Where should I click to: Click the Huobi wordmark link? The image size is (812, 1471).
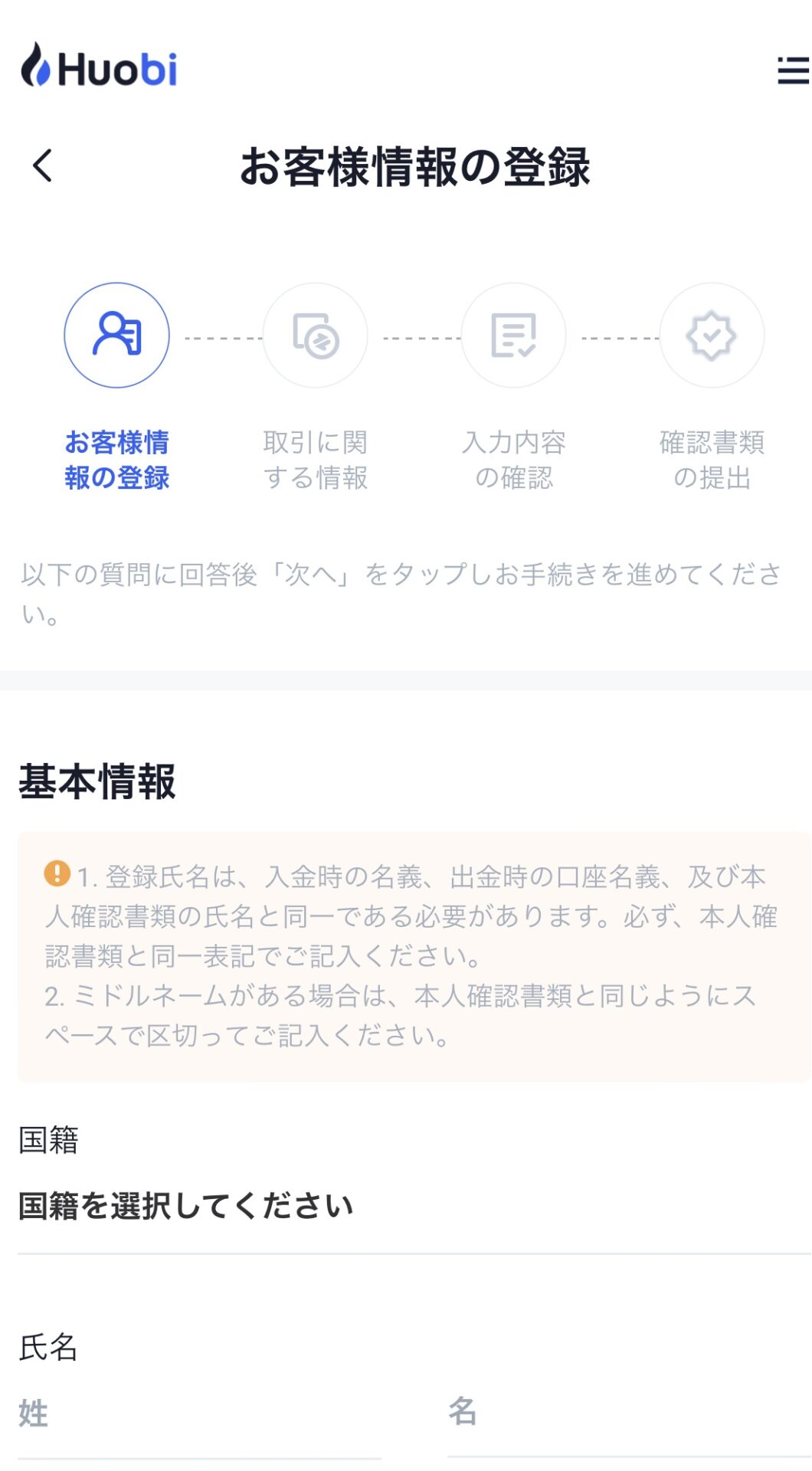(x=119, y=69)
